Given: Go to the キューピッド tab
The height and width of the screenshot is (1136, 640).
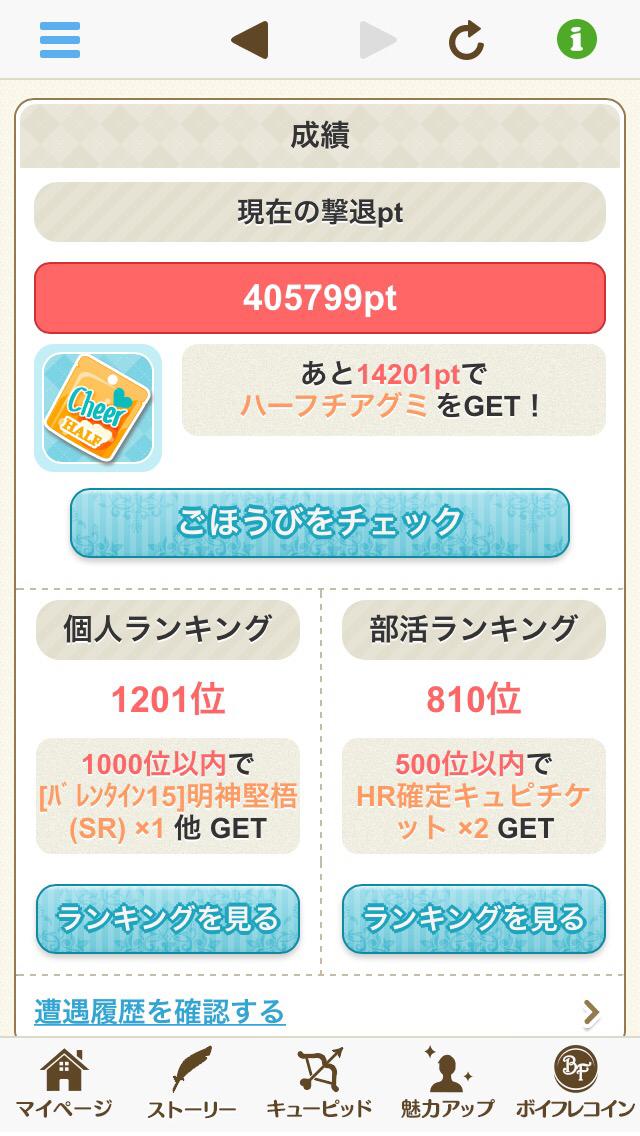Looking at the screenshot, I should [319, 1085].
